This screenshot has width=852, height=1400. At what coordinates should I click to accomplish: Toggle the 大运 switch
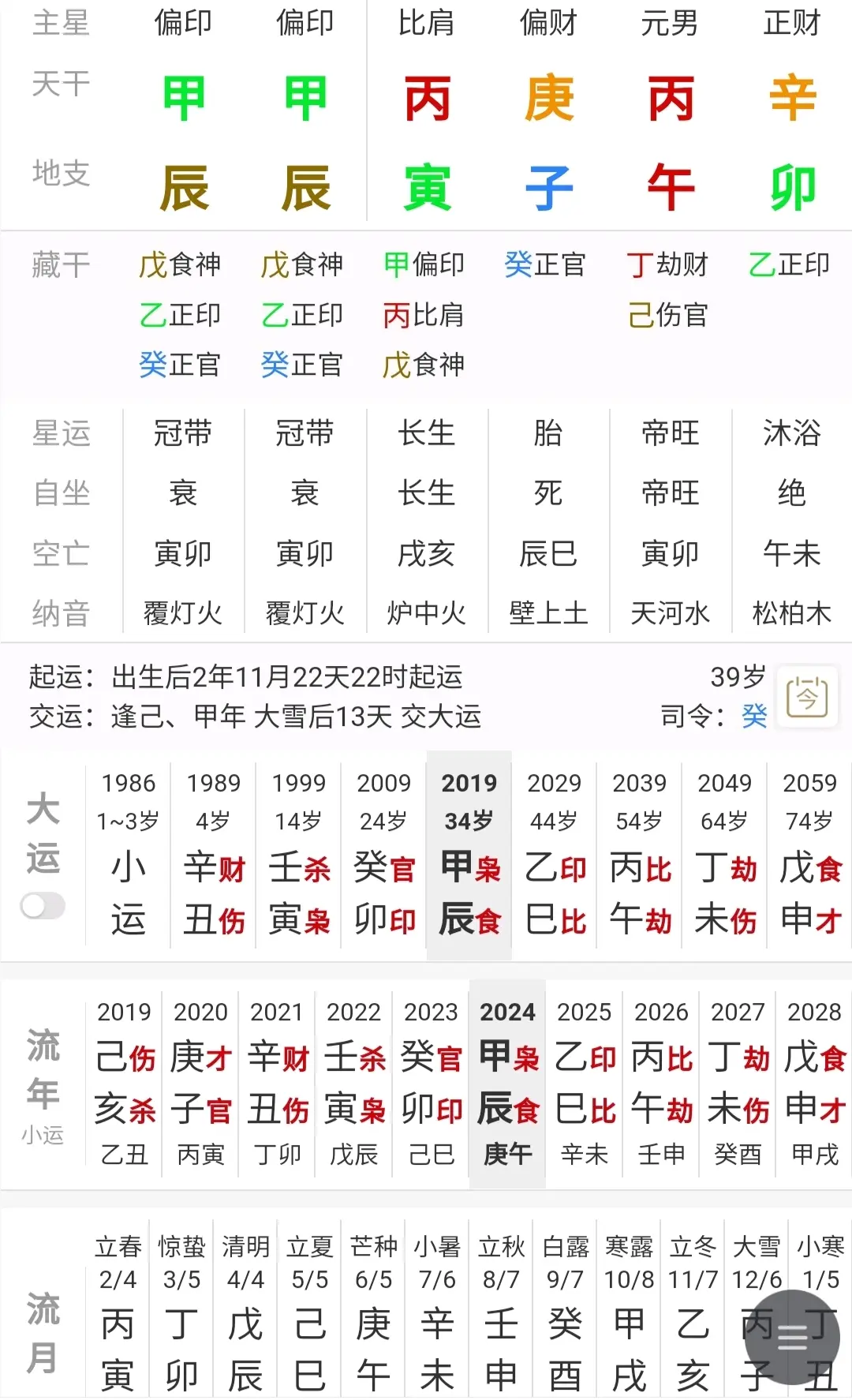tap(43, 905)
